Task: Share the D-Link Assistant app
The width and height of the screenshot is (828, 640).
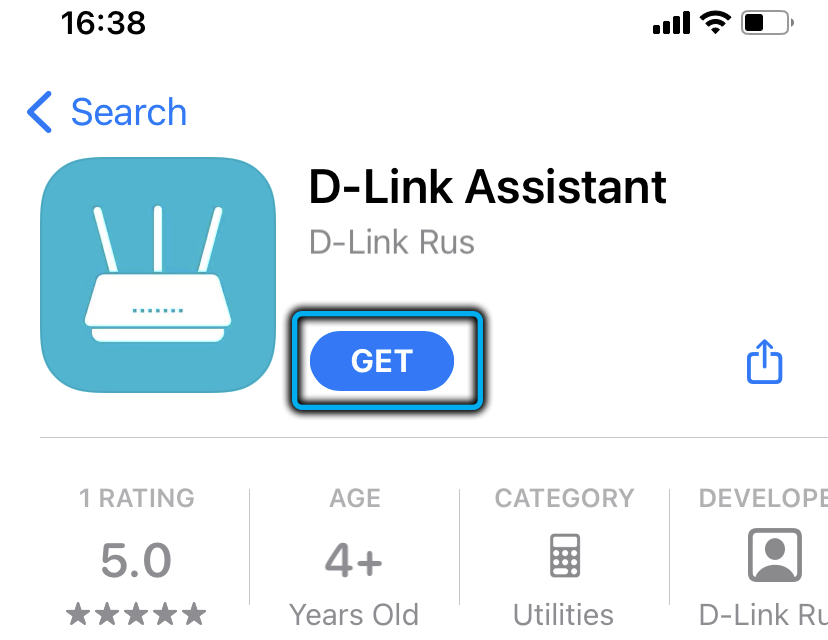Action: pyautogui.click(x=764, y=361)
